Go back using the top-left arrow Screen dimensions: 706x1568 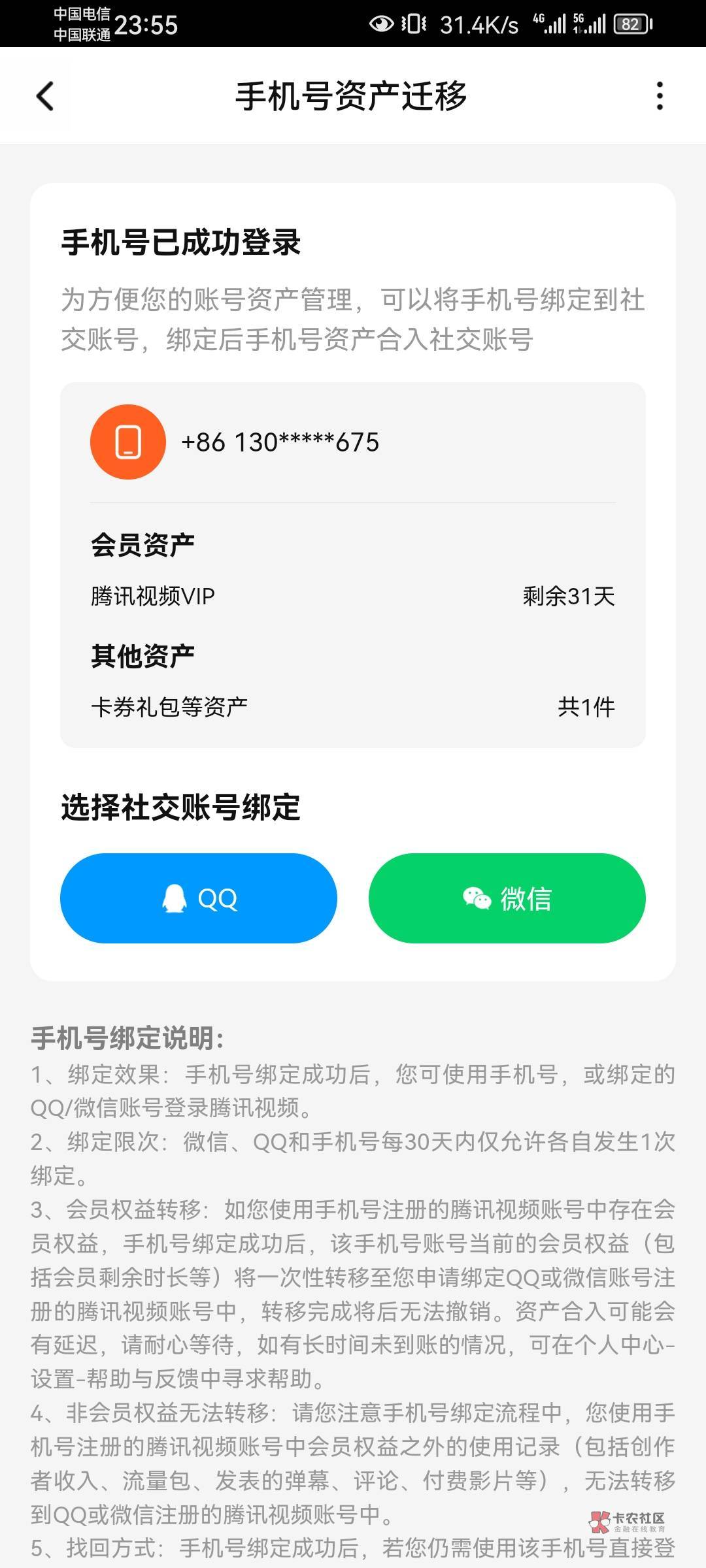pos(44,97)
